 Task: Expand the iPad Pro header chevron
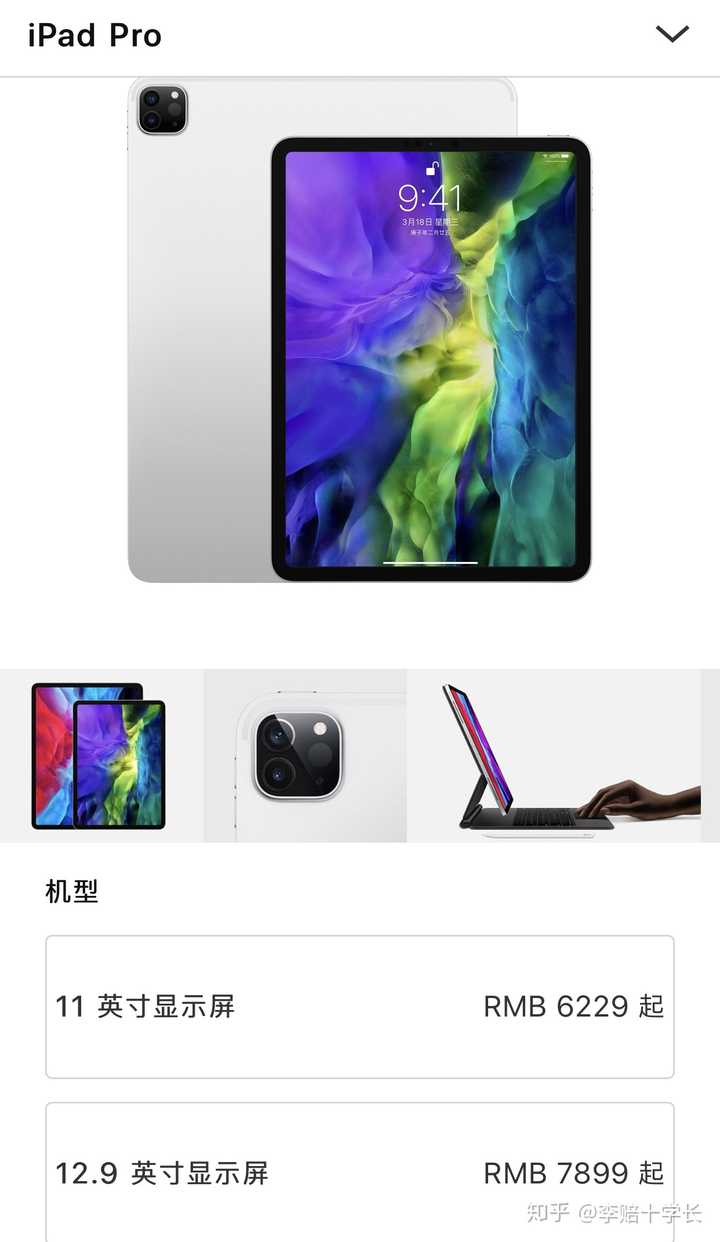click(x=671, y=35)
